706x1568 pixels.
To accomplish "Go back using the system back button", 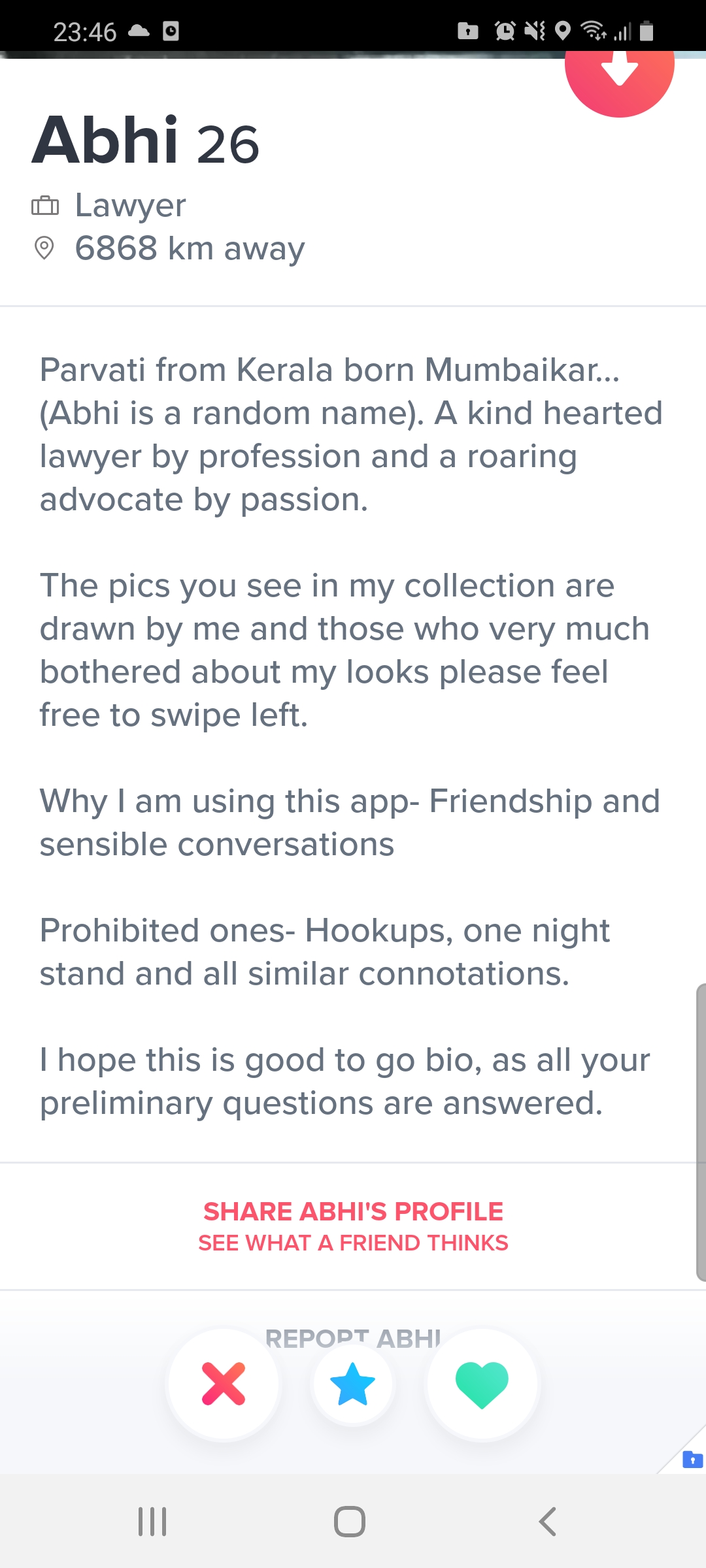I will [548, 1521].
